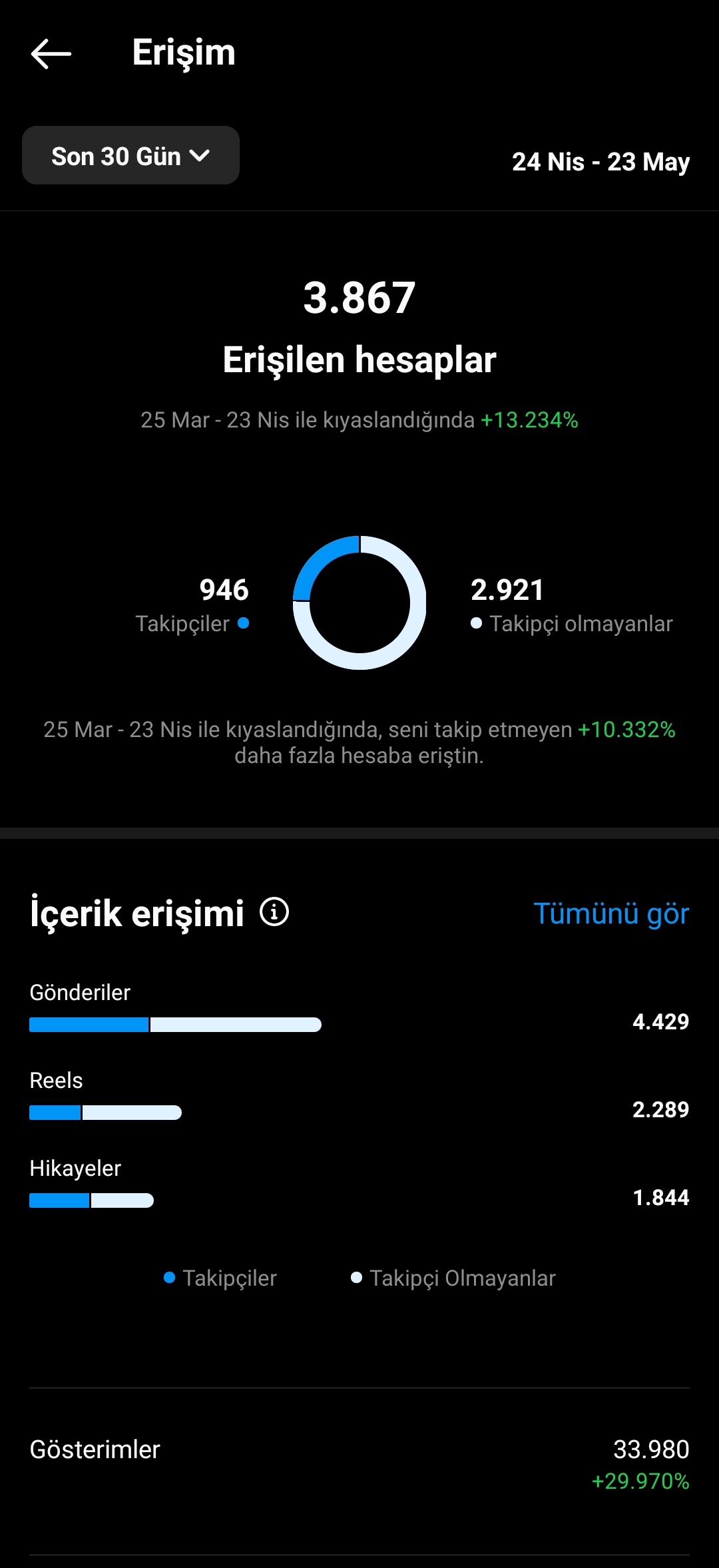
Task: Open the Tümünü gör link
Action: click(x=611, y=914)
